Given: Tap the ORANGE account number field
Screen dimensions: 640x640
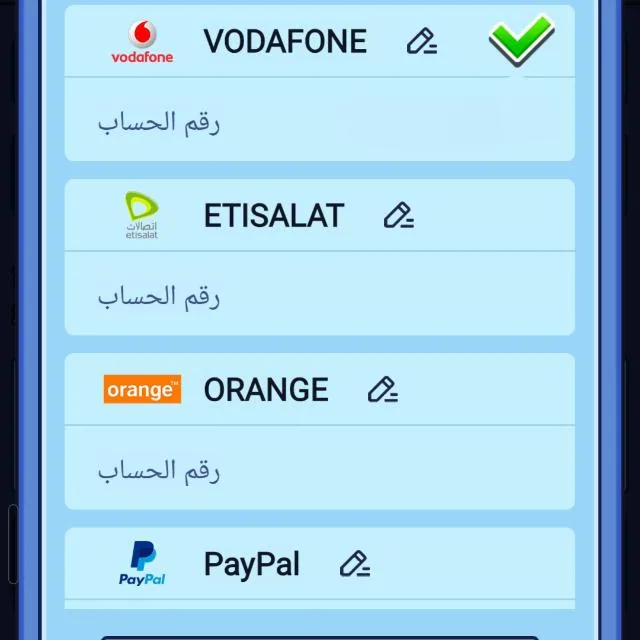Looking at the screenshot, I should 320,470.
